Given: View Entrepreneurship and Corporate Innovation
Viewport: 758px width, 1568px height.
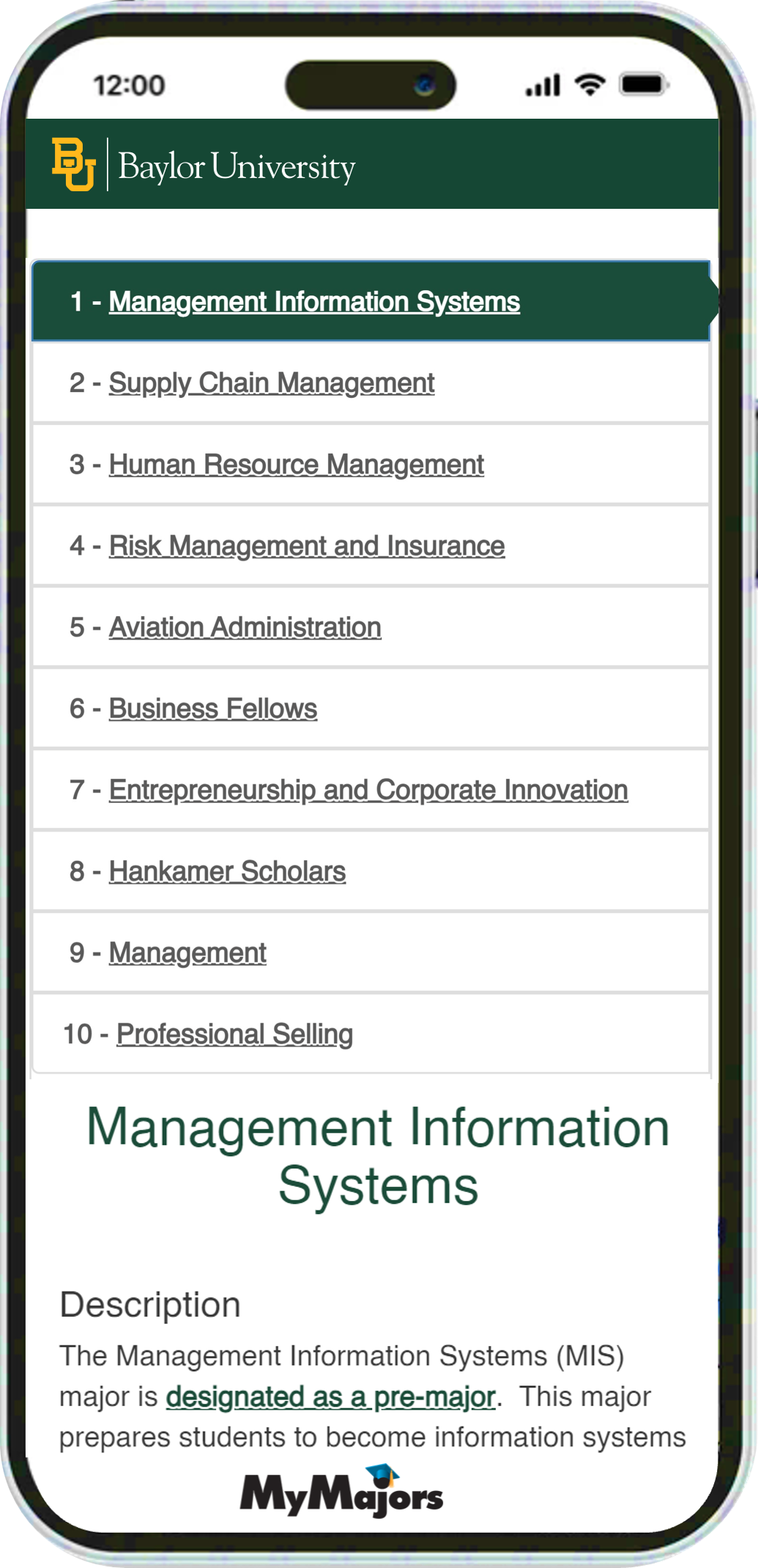Looking at the screenshot, I should [368, 790].
